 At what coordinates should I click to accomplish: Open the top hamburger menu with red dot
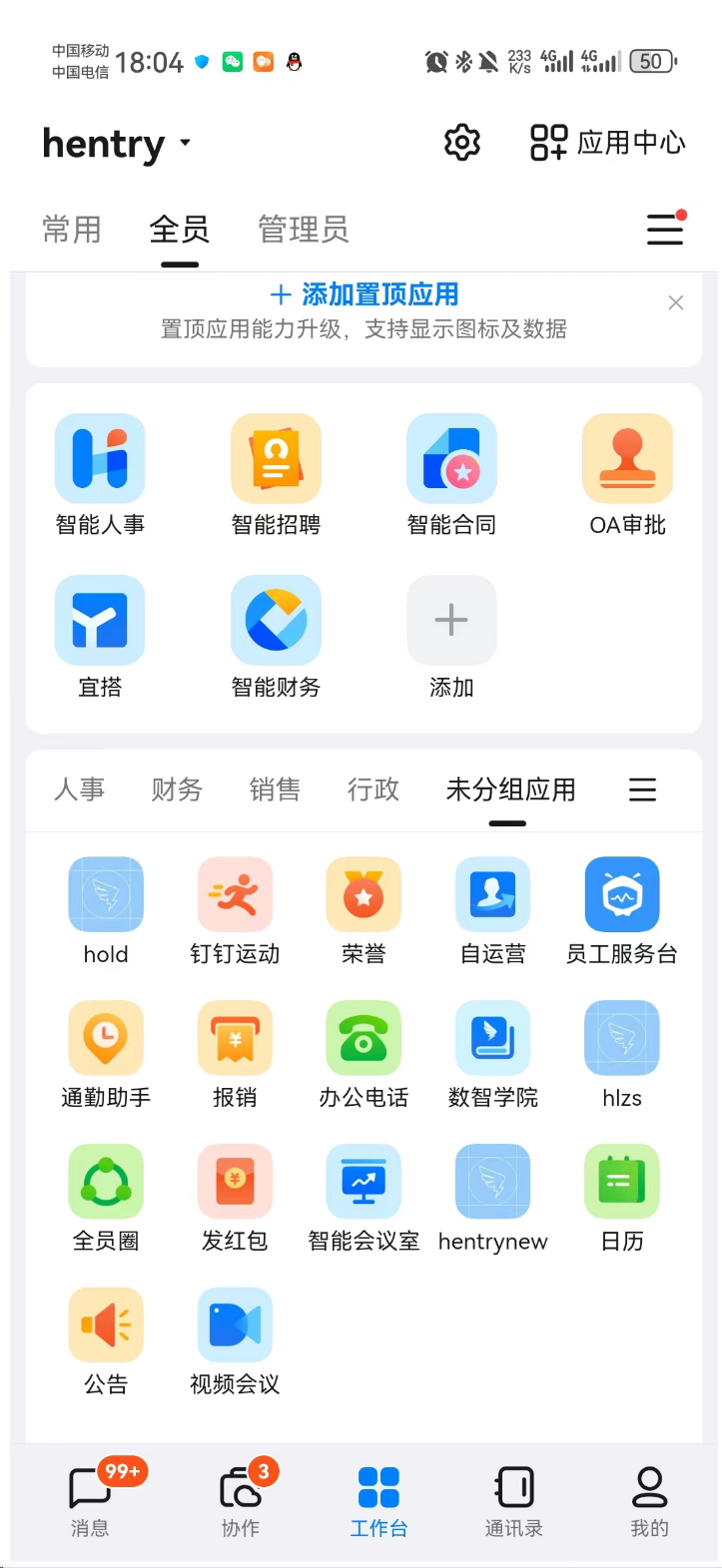click(x=666, y=229)
